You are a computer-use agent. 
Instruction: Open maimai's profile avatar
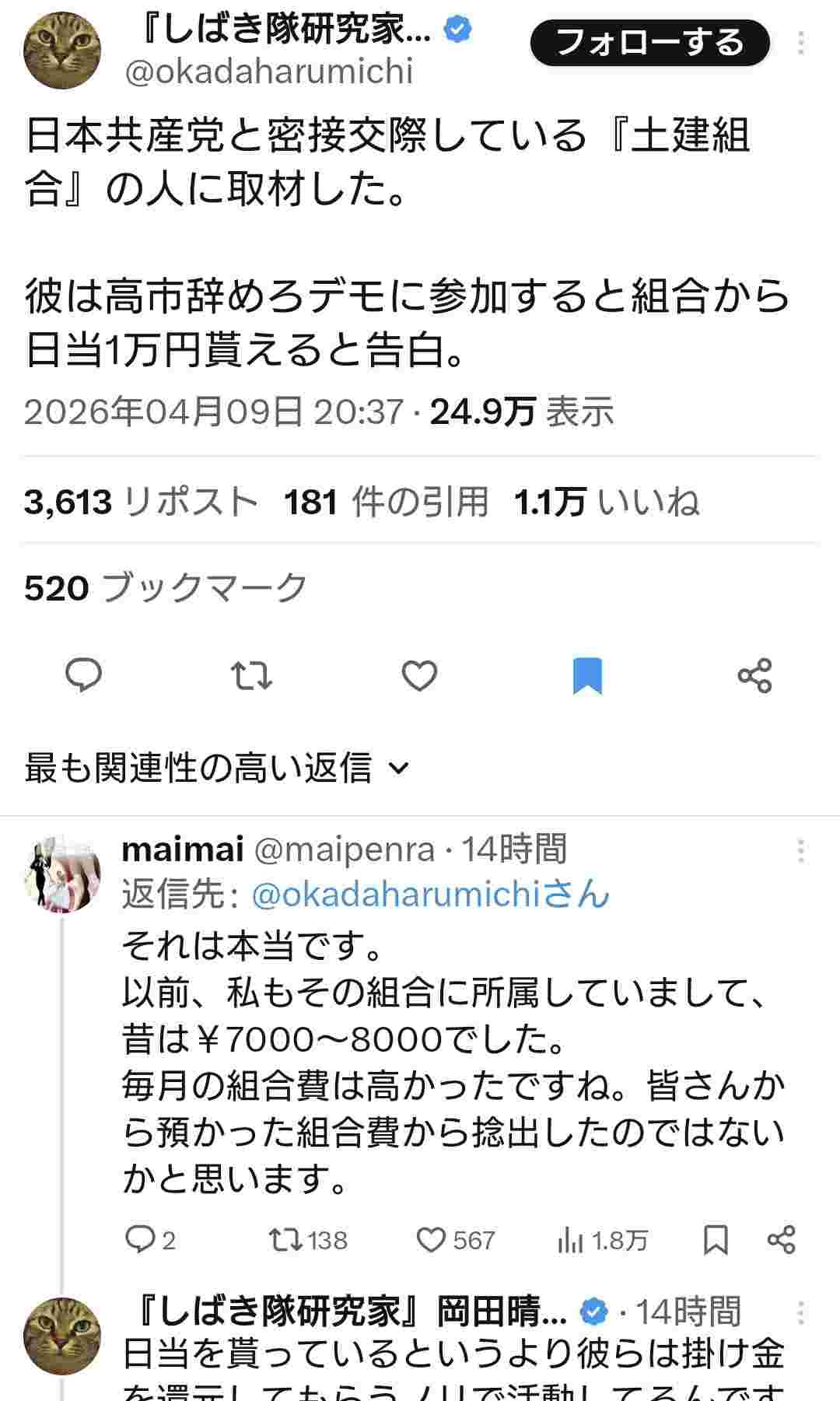click(62, 873)
